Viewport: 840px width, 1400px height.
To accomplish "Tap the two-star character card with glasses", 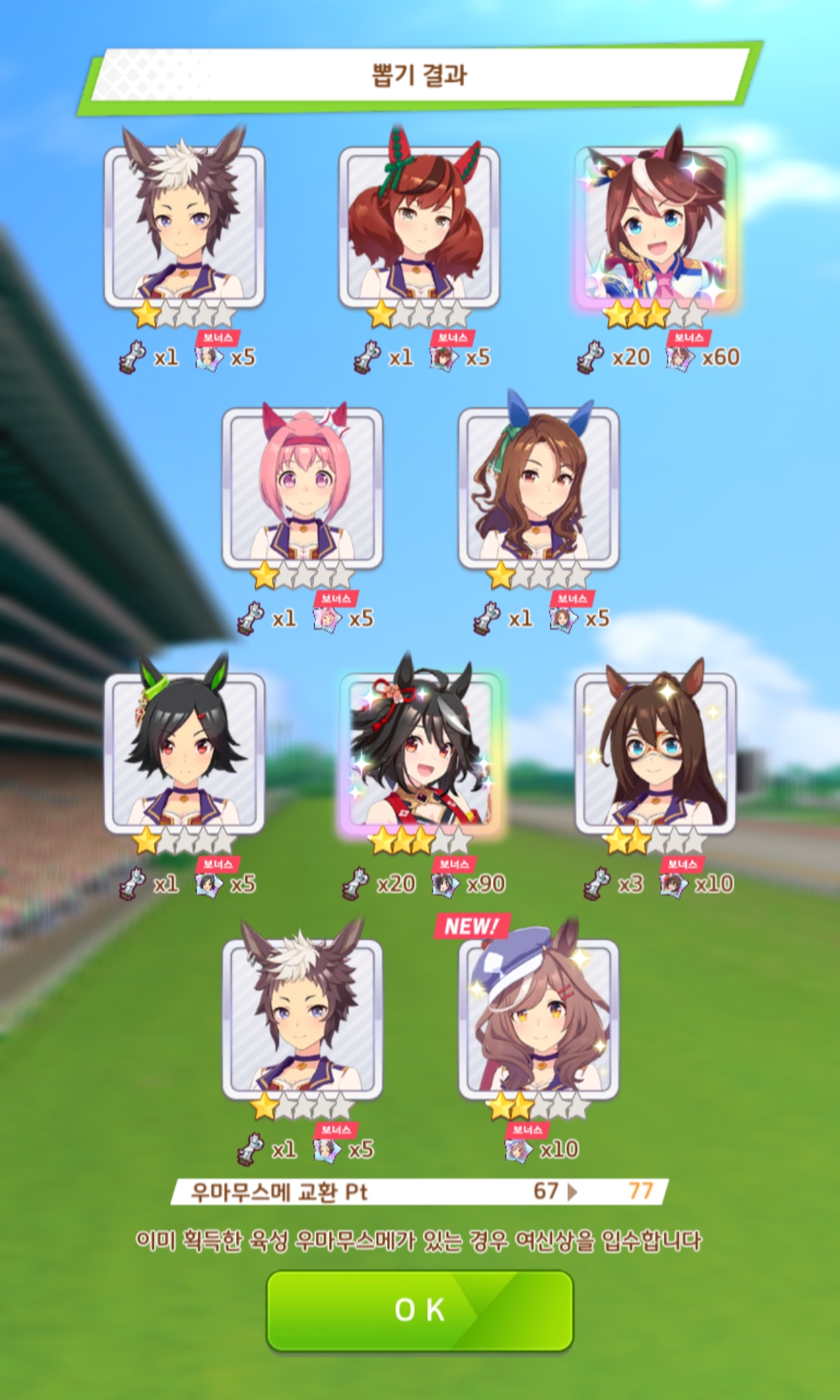I will point(655,752).
